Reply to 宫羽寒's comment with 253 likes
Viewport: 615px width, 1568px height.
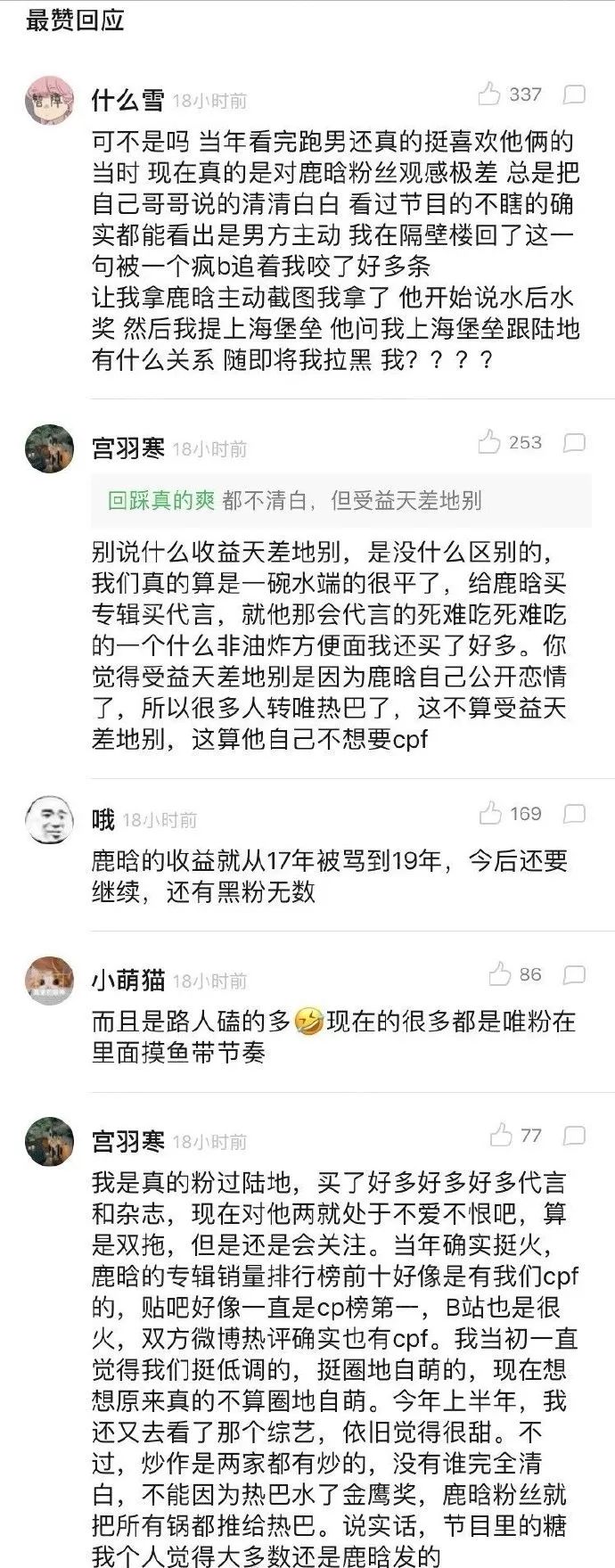575,442
